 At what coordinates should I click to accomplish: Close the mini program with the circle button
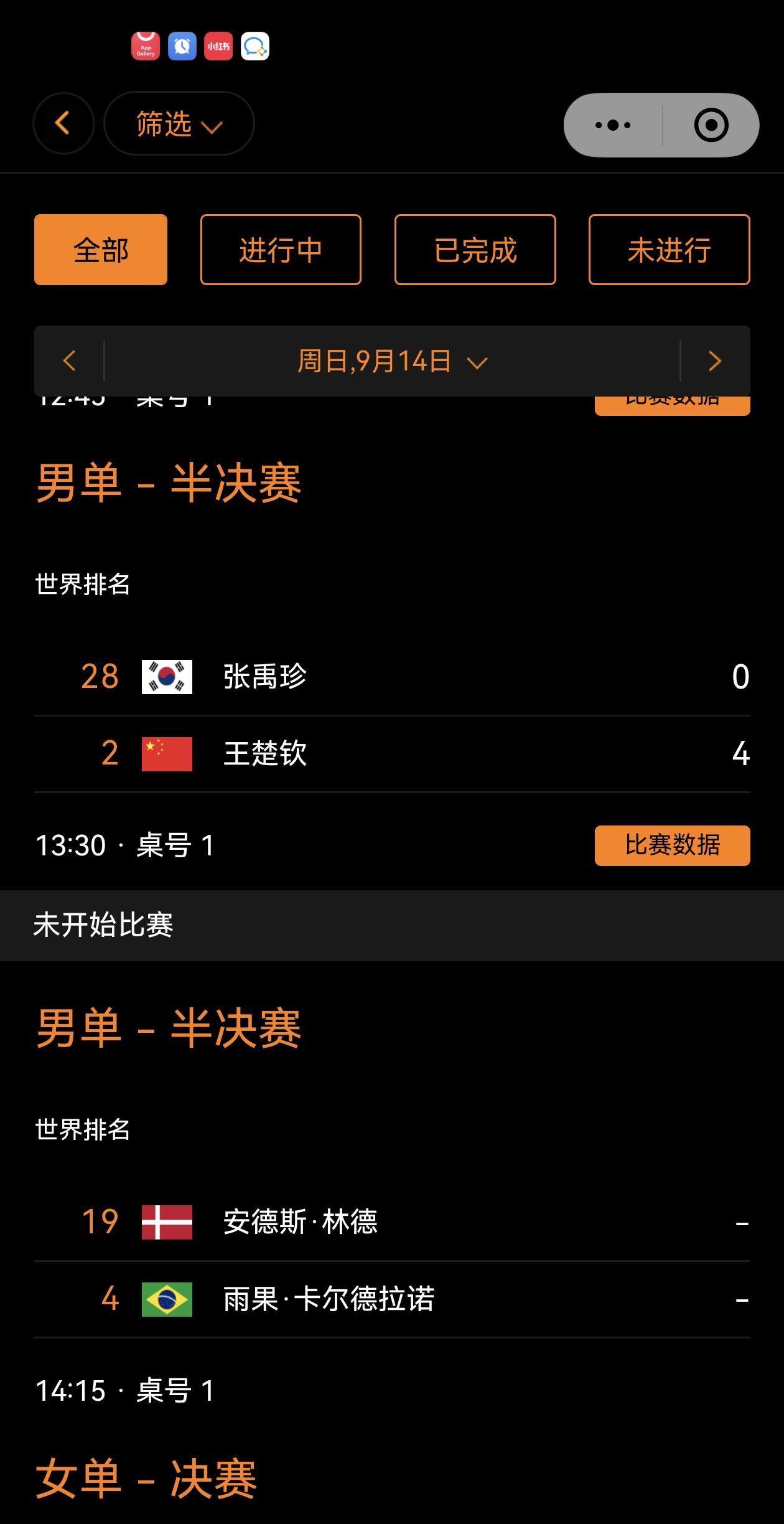tap(711, 125)
